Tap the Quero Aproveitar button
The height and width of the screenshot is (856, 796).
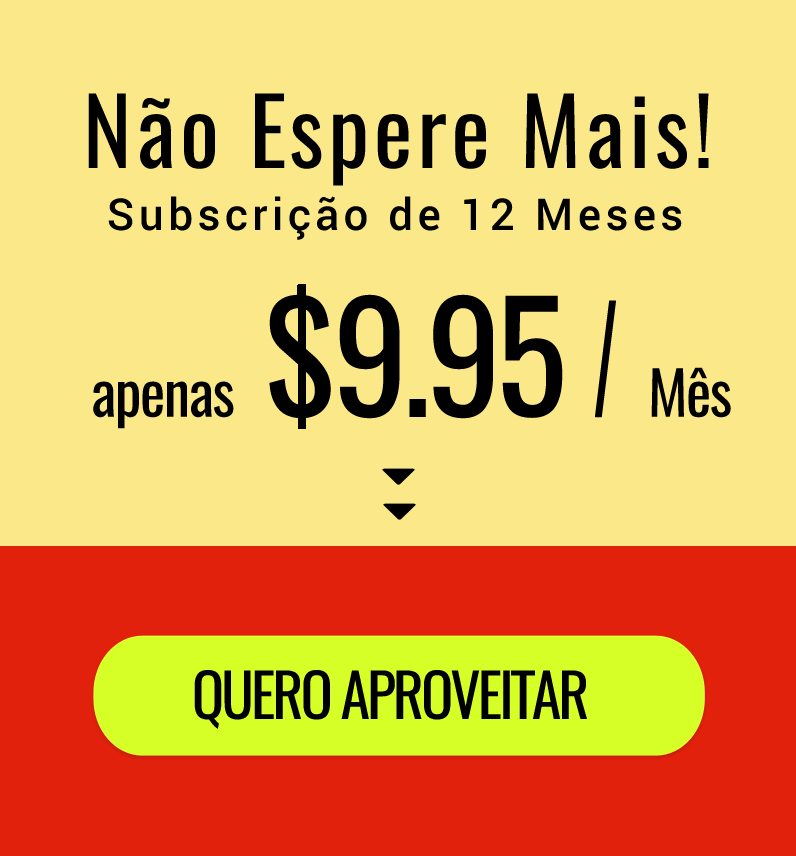(398, 695)
